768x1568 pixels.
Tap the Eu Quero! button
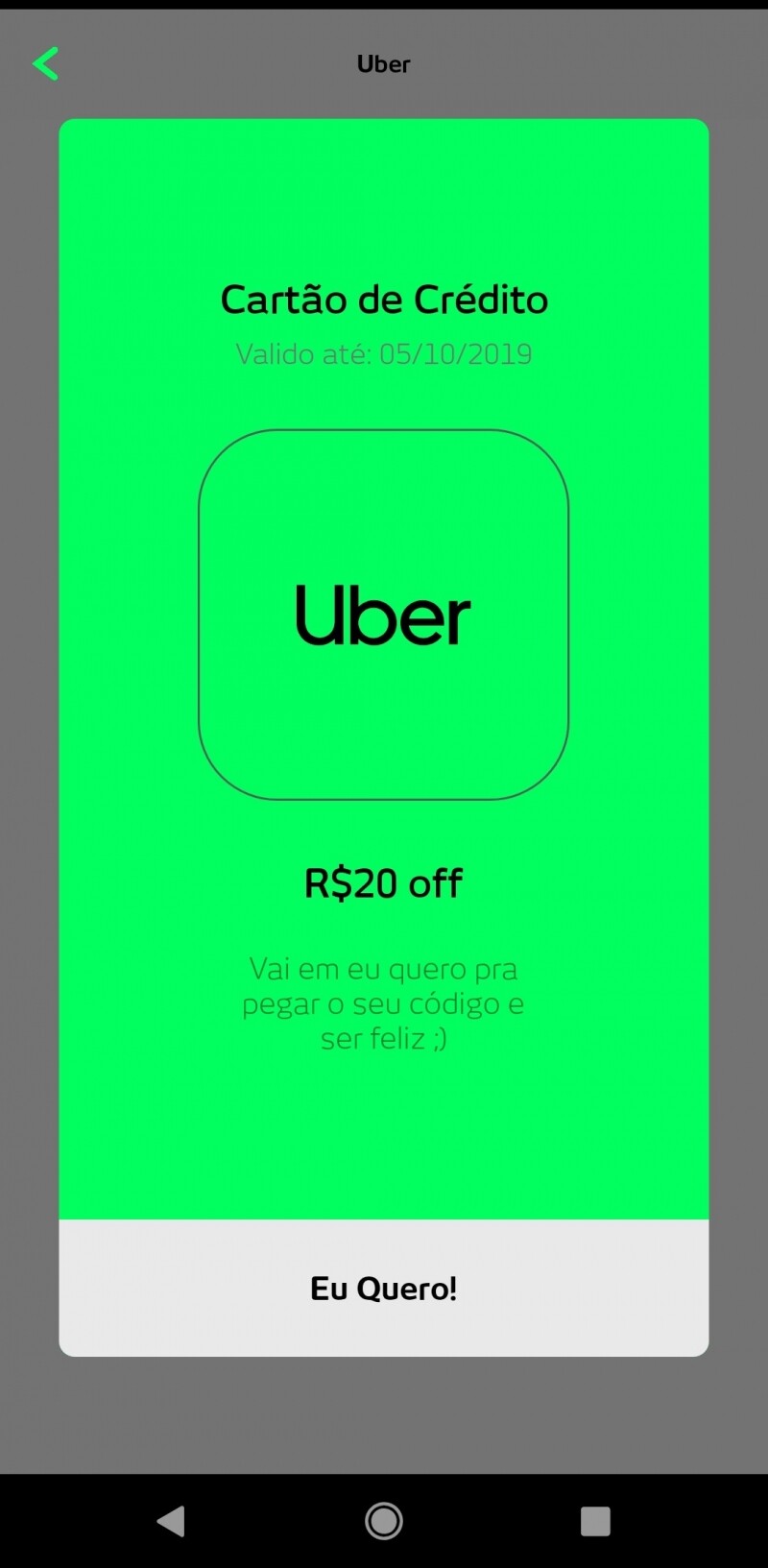384,1288
